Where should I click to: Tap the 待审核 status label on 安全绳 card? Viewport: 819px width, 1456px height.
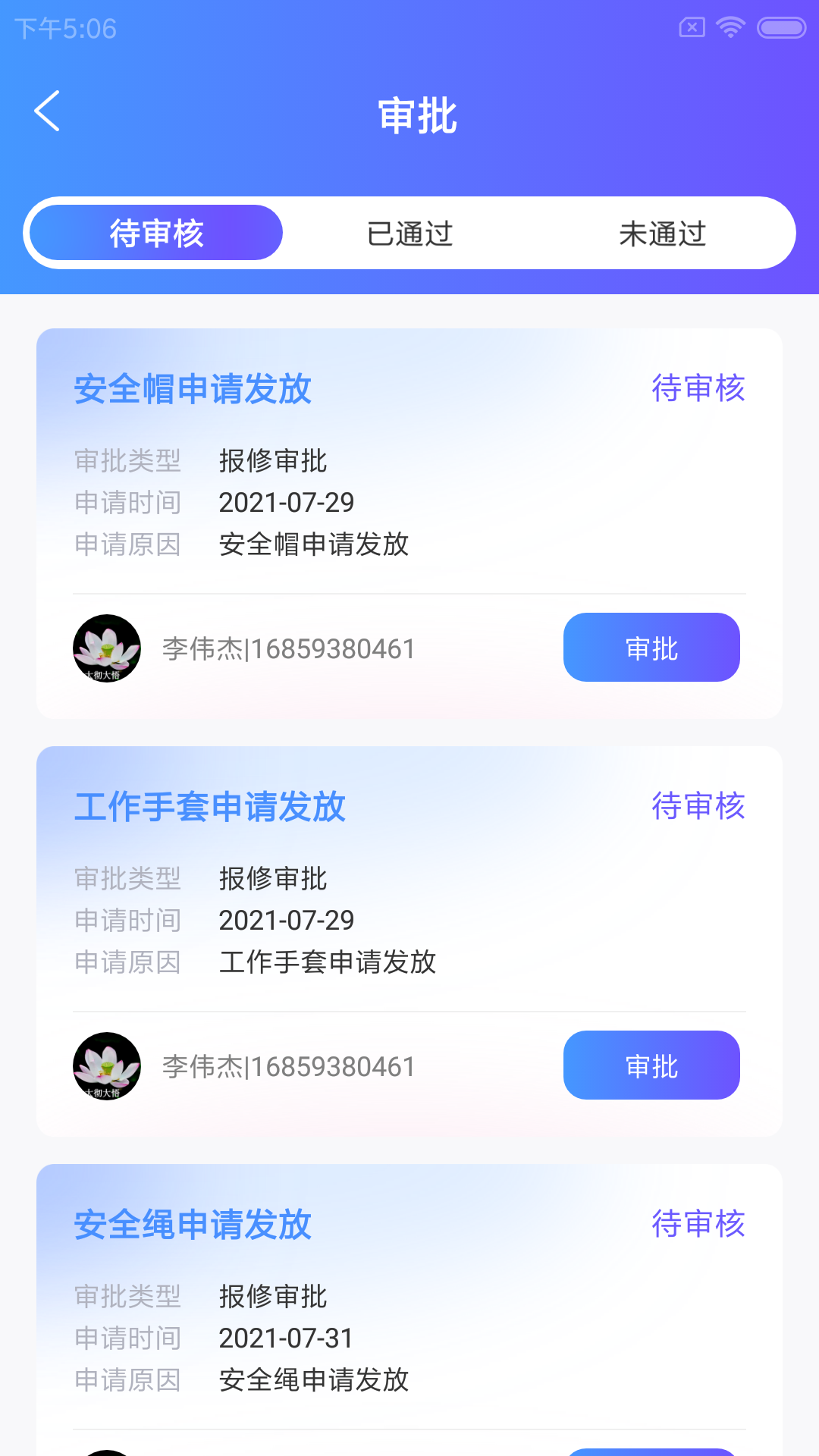[698, 1224]
